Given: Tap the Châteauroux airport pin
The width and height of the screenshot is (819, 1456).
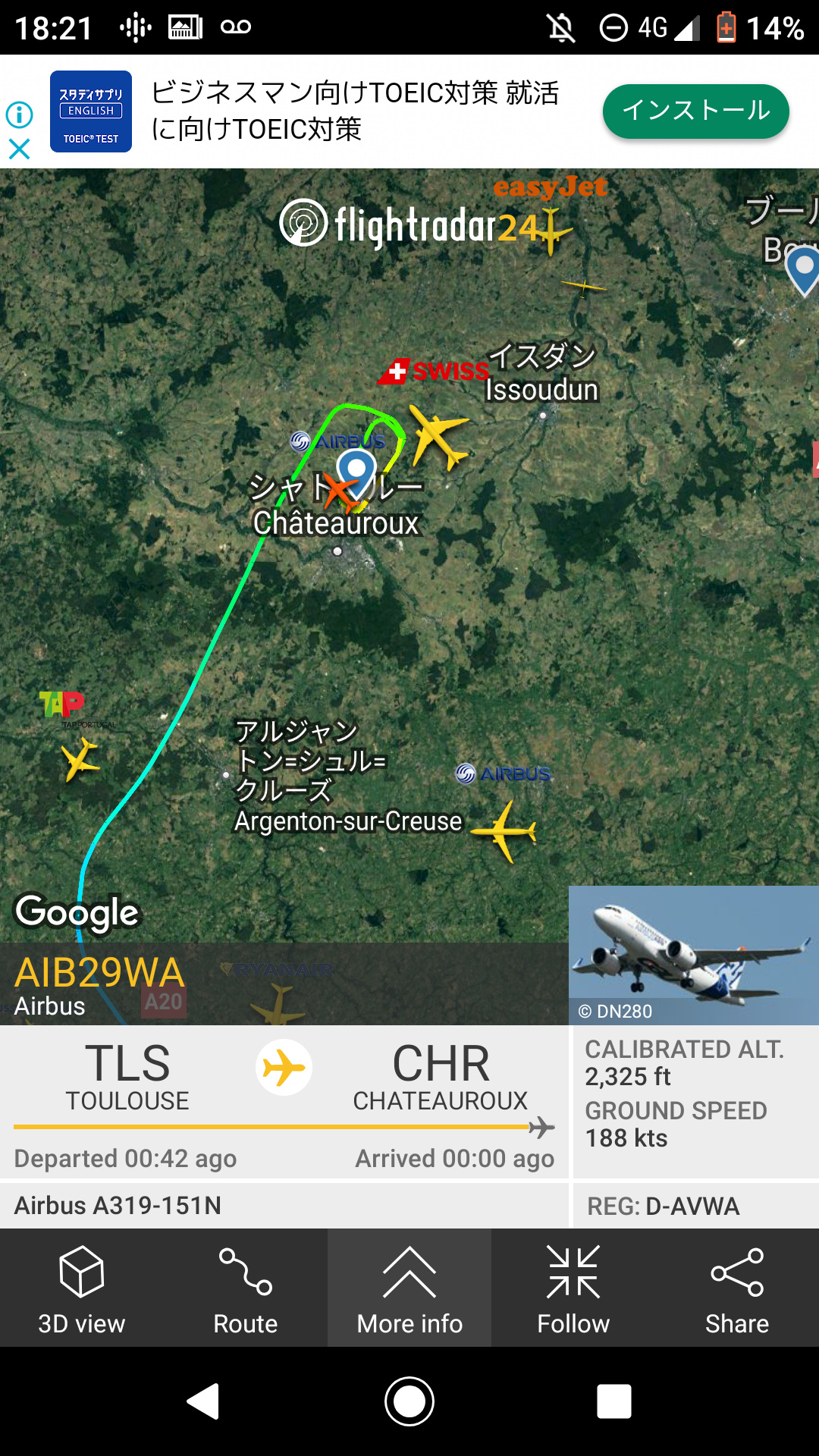Looking at the screenshot, I should pyautogui.click(x=356, y=470).
